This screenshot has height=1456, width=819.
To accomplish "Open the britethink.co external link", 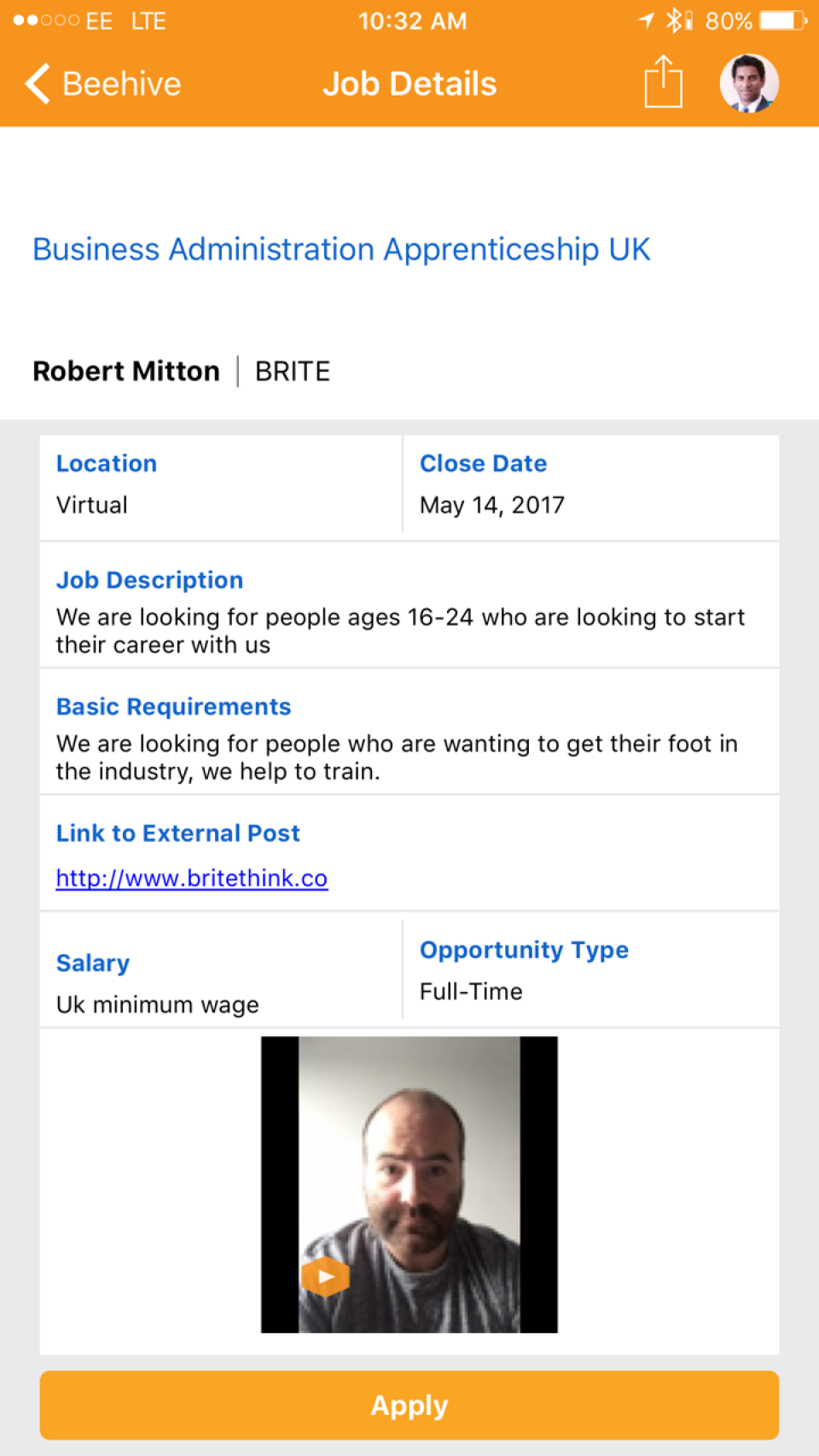I will point(192,878).
